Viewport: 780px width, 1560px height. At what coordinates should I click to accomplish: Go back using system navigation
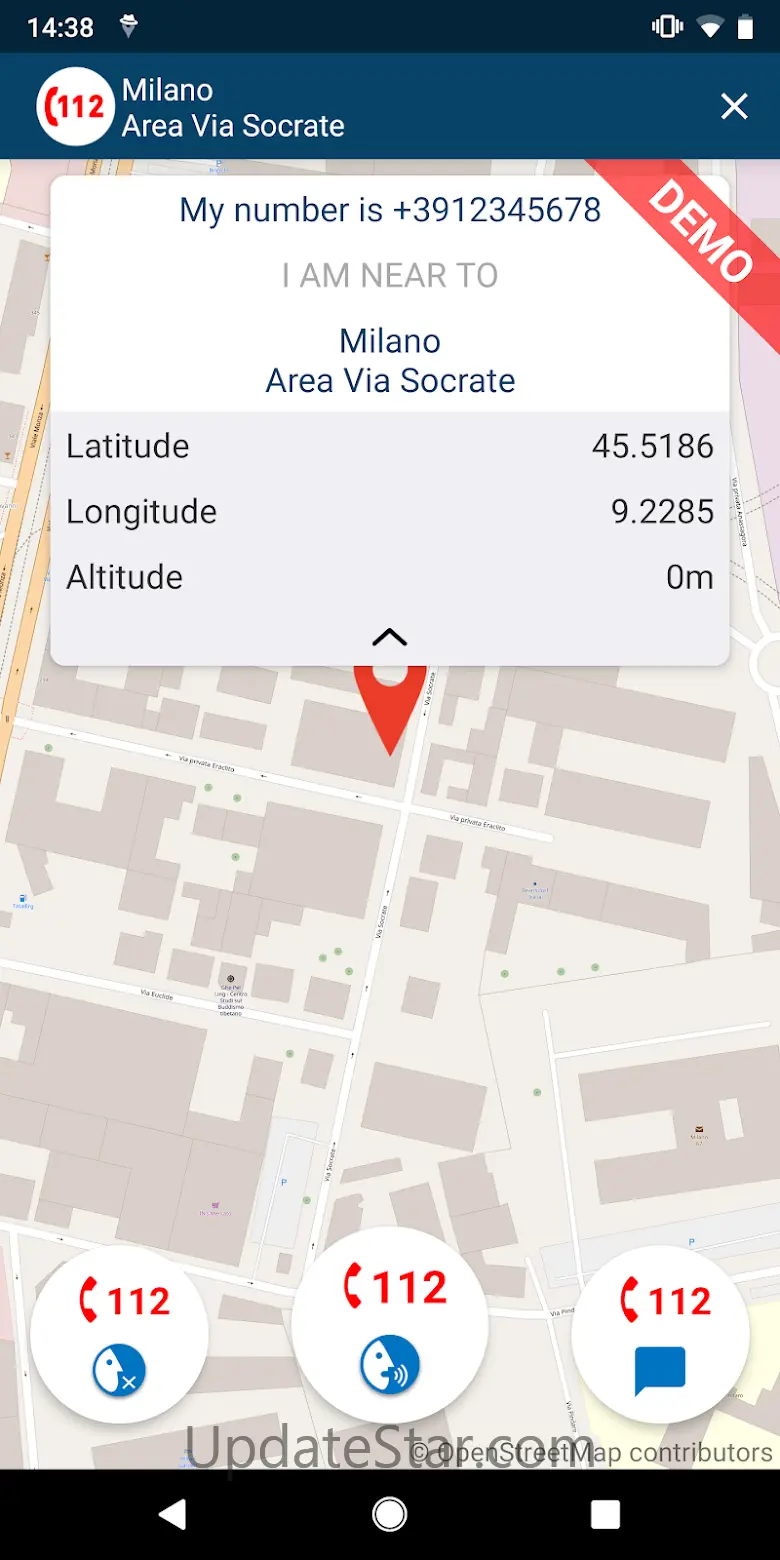173,1514
